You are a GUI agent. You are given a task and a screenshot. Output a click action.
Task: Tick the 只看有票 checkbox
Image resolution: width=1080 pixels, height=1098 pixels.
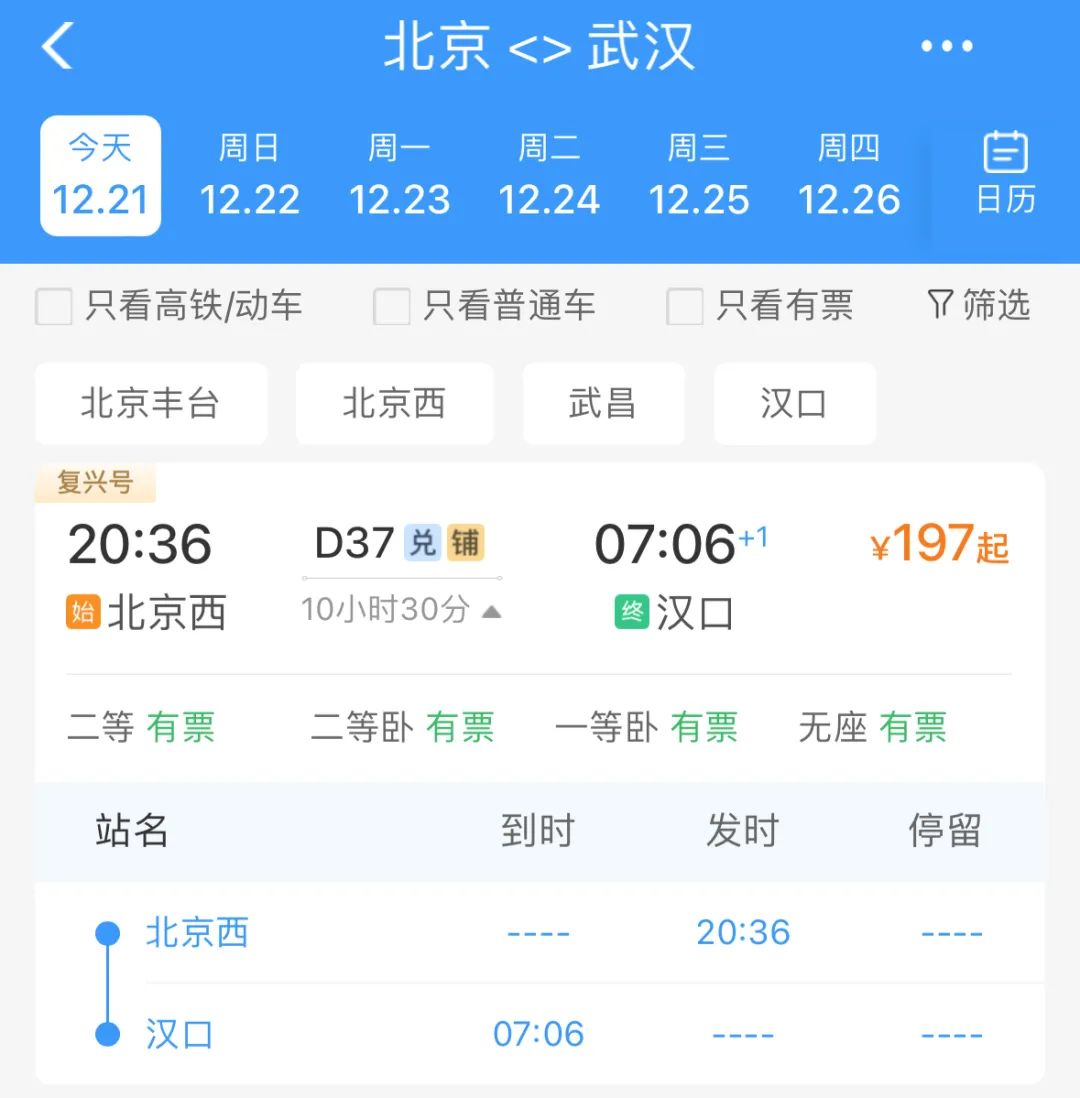click(684, 306)
